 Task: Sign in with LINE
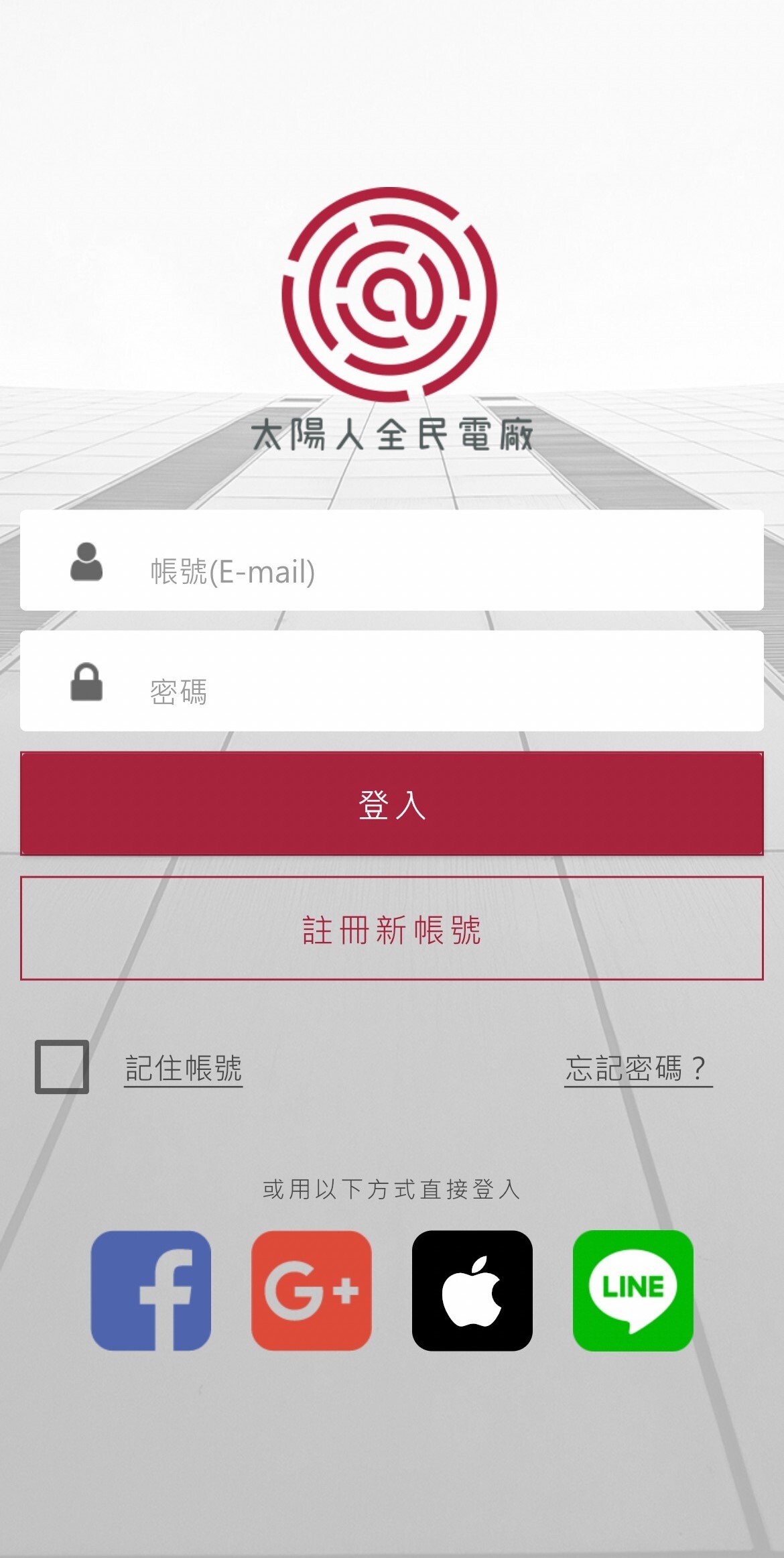click(633, 1290)
